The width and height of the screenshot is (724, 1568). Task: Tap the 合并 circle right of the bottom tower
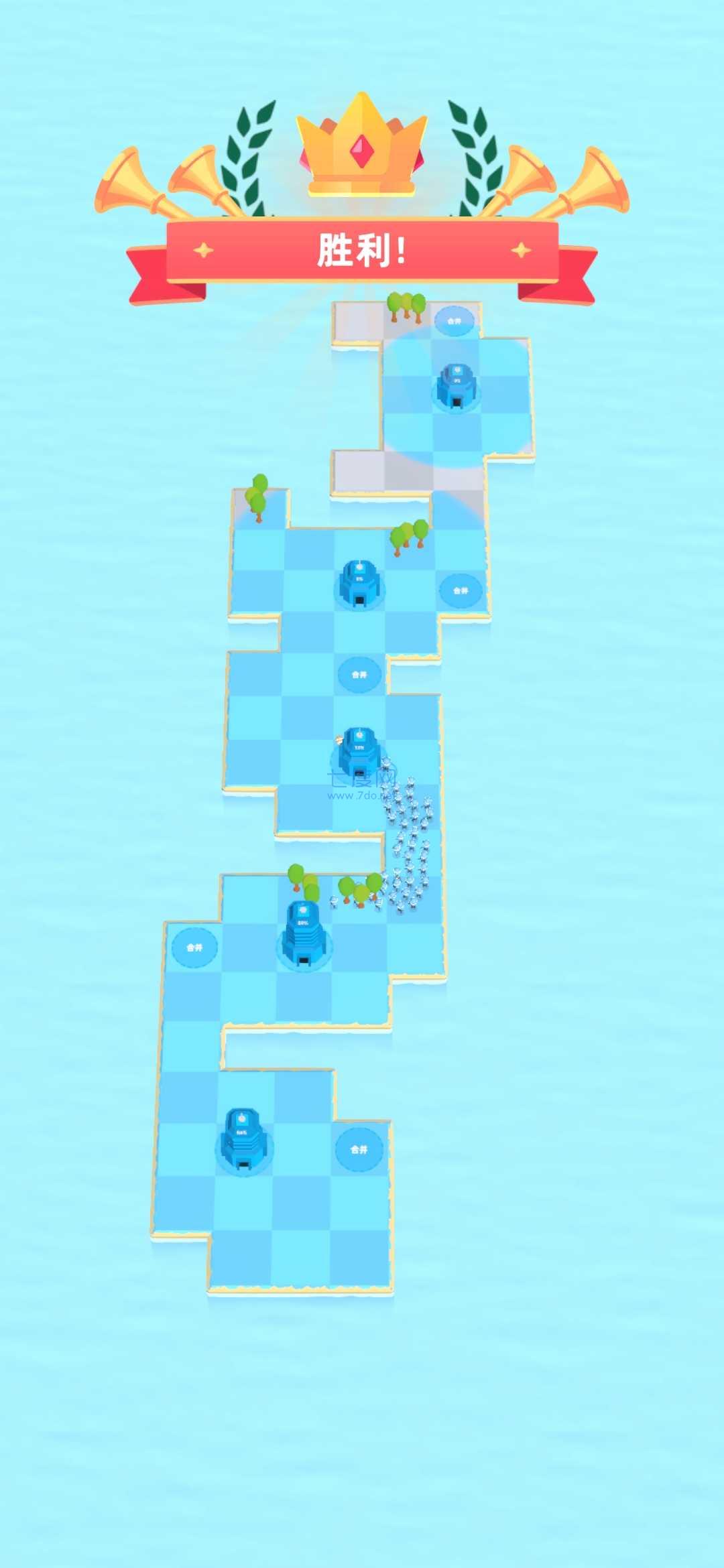tap(359, 1149)
